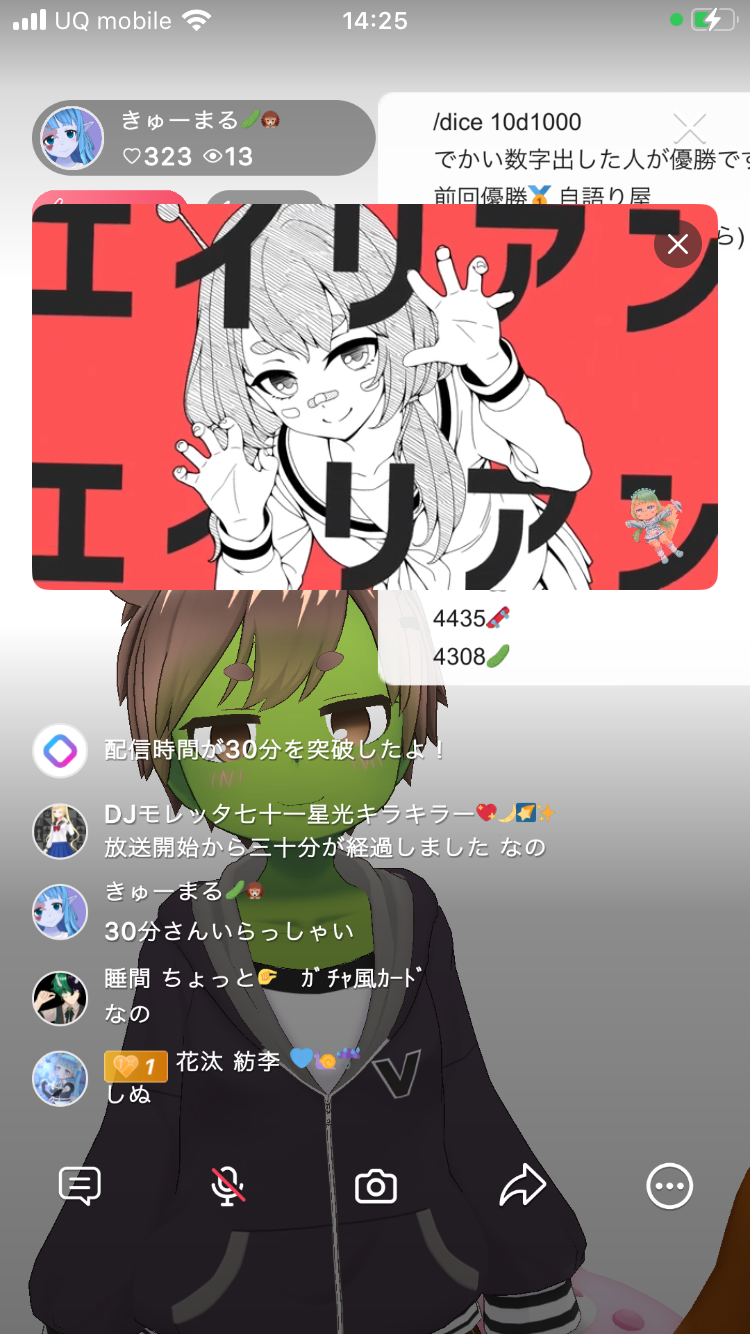This screenshot has width=750, height=1334.
Task: Open the comment input icon
Action: (x=80, y=1186)
